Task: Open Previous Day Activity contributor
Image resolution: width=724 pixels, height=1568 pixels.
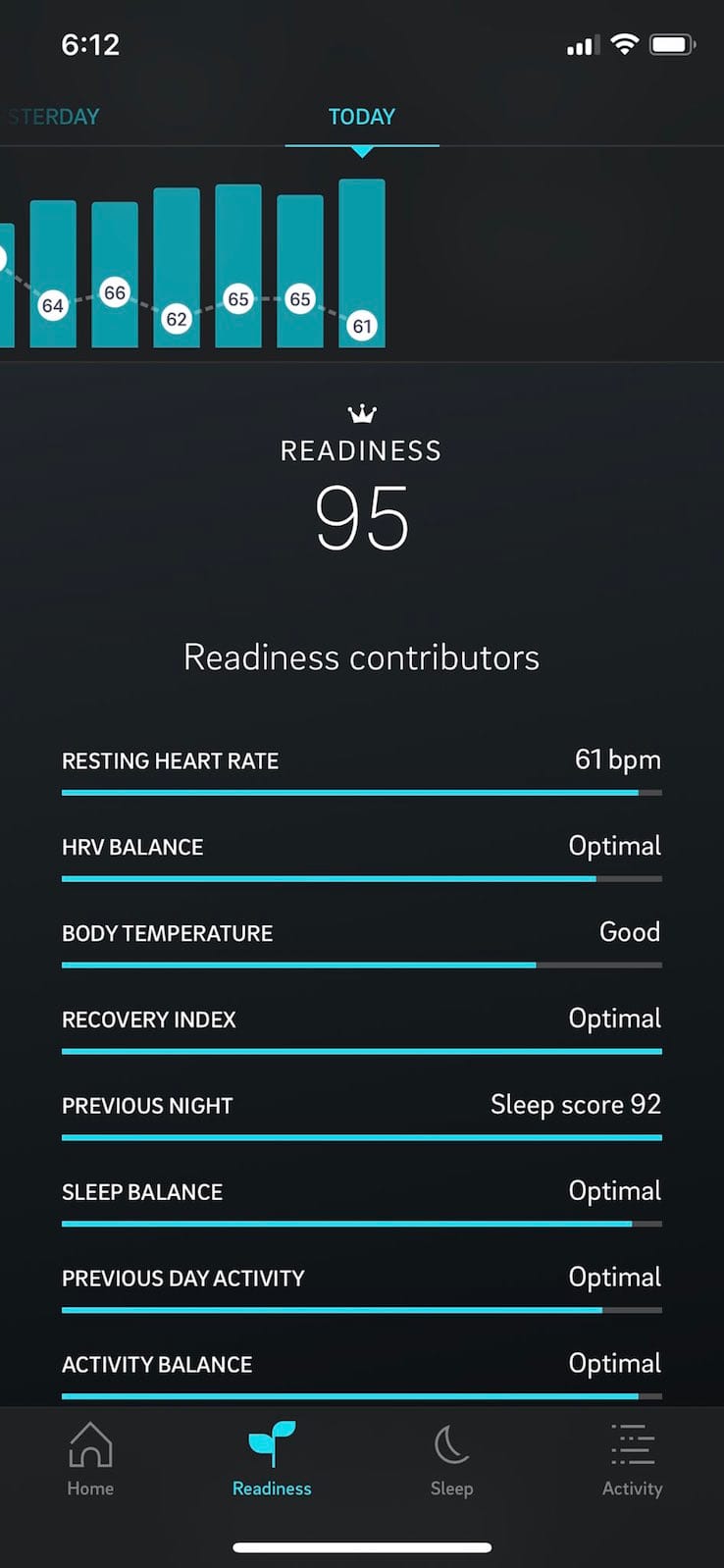Action: point(361,1281)
